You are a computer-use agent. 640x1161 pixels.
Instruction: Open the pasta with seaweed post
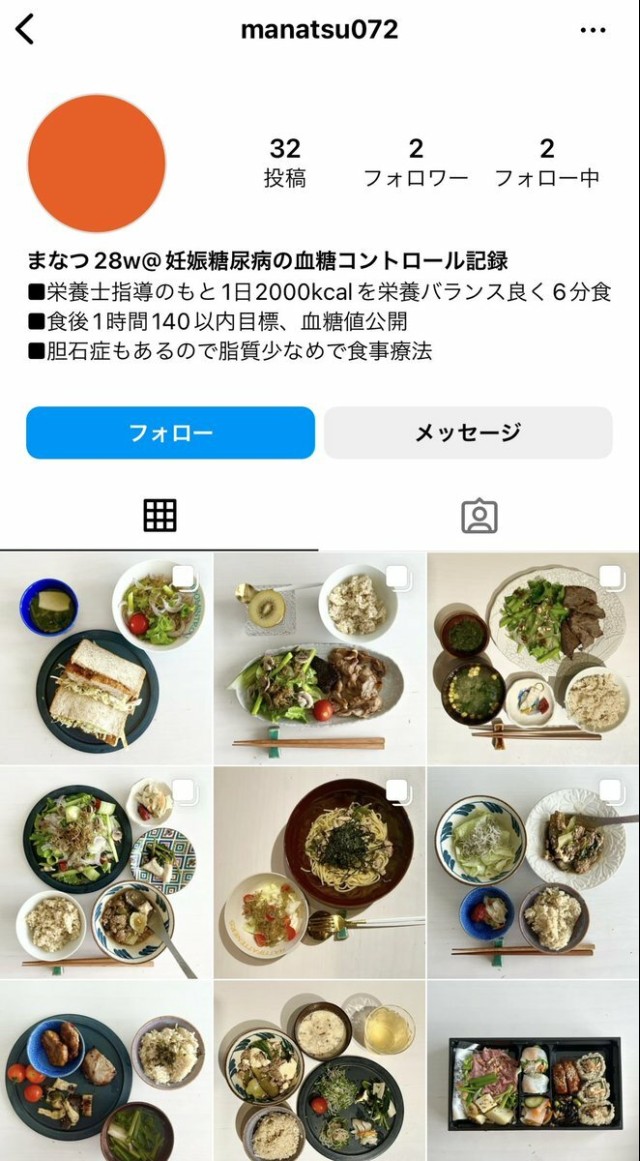click(319, 872)
